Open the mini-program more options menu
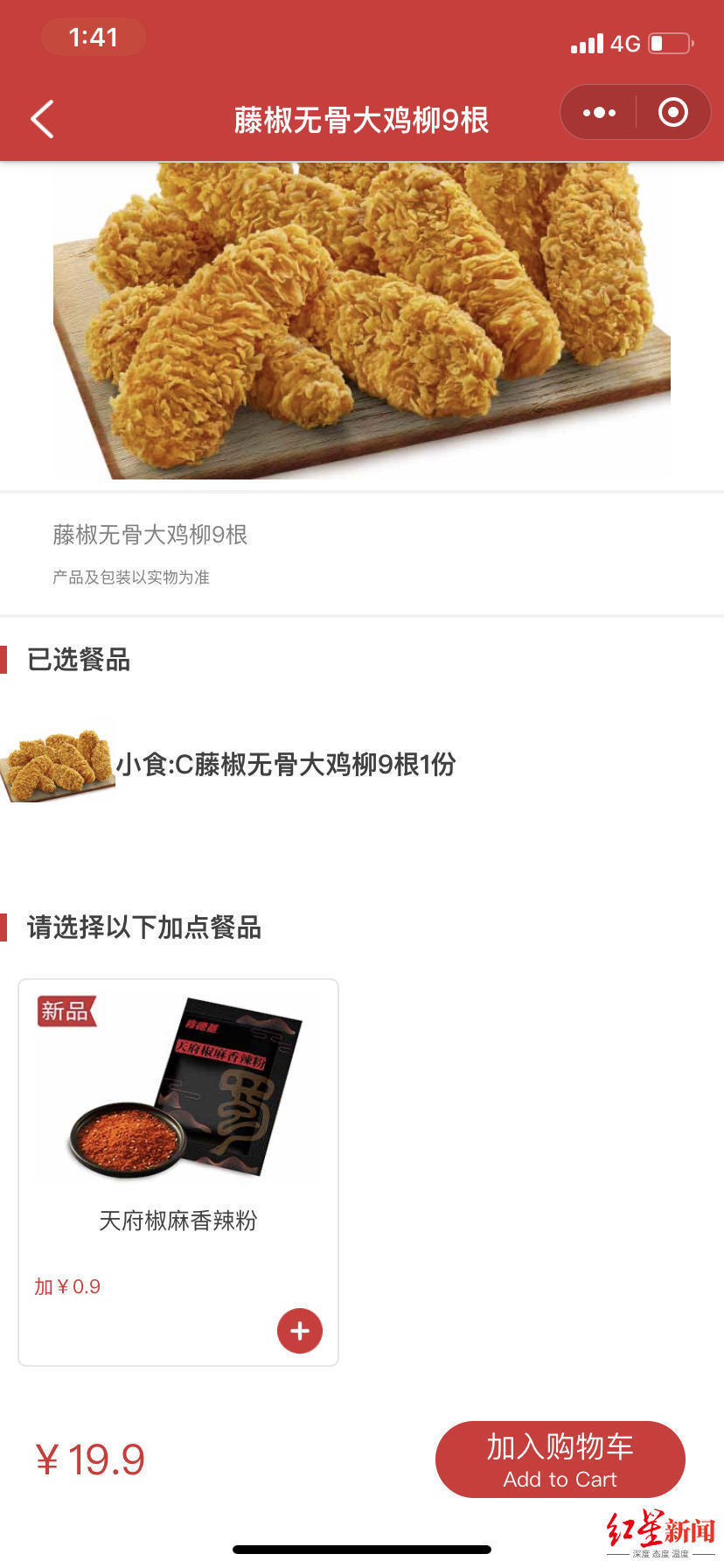 tap(597, 112)
